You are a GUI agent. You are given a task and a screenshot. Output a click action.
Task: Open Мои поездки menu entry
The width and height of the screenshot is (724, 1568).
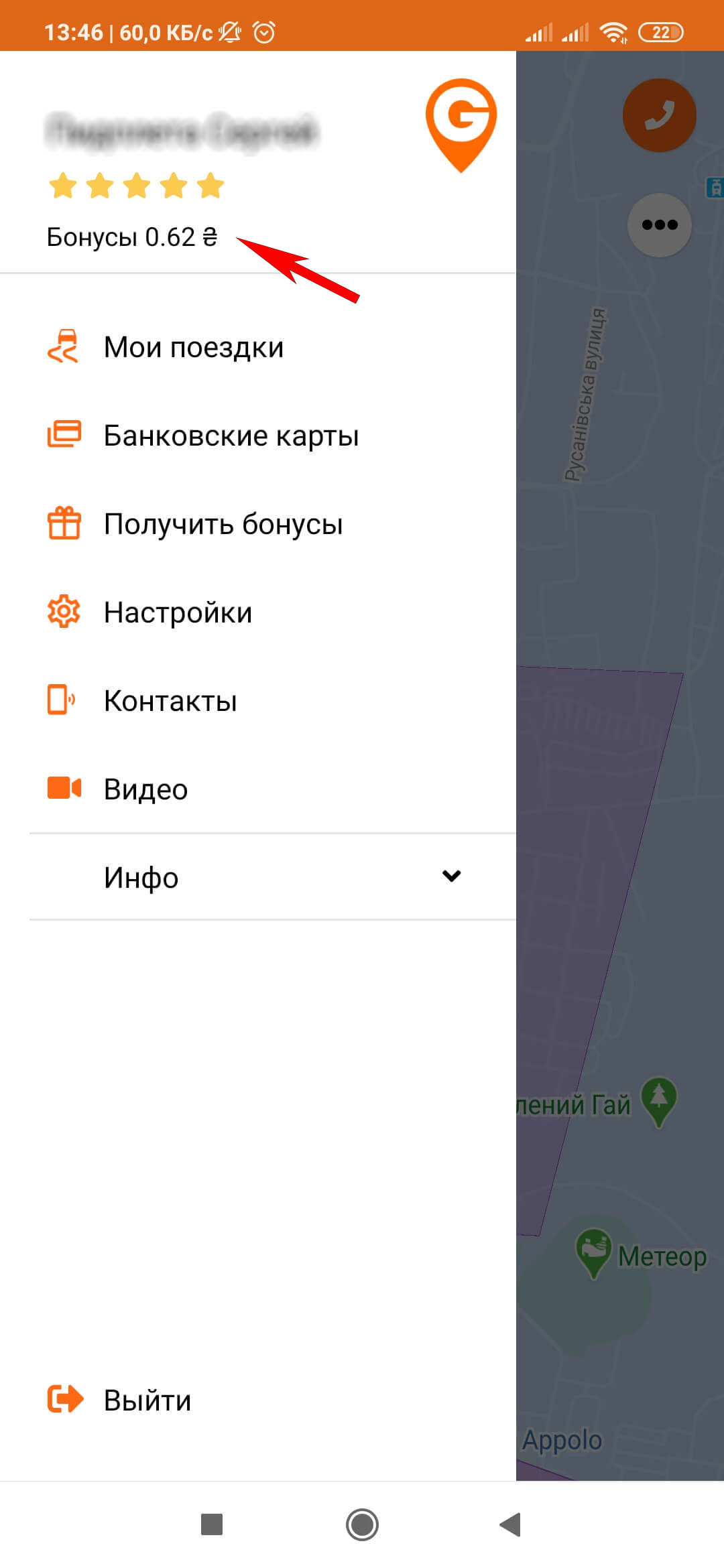[x=192, y=346]
